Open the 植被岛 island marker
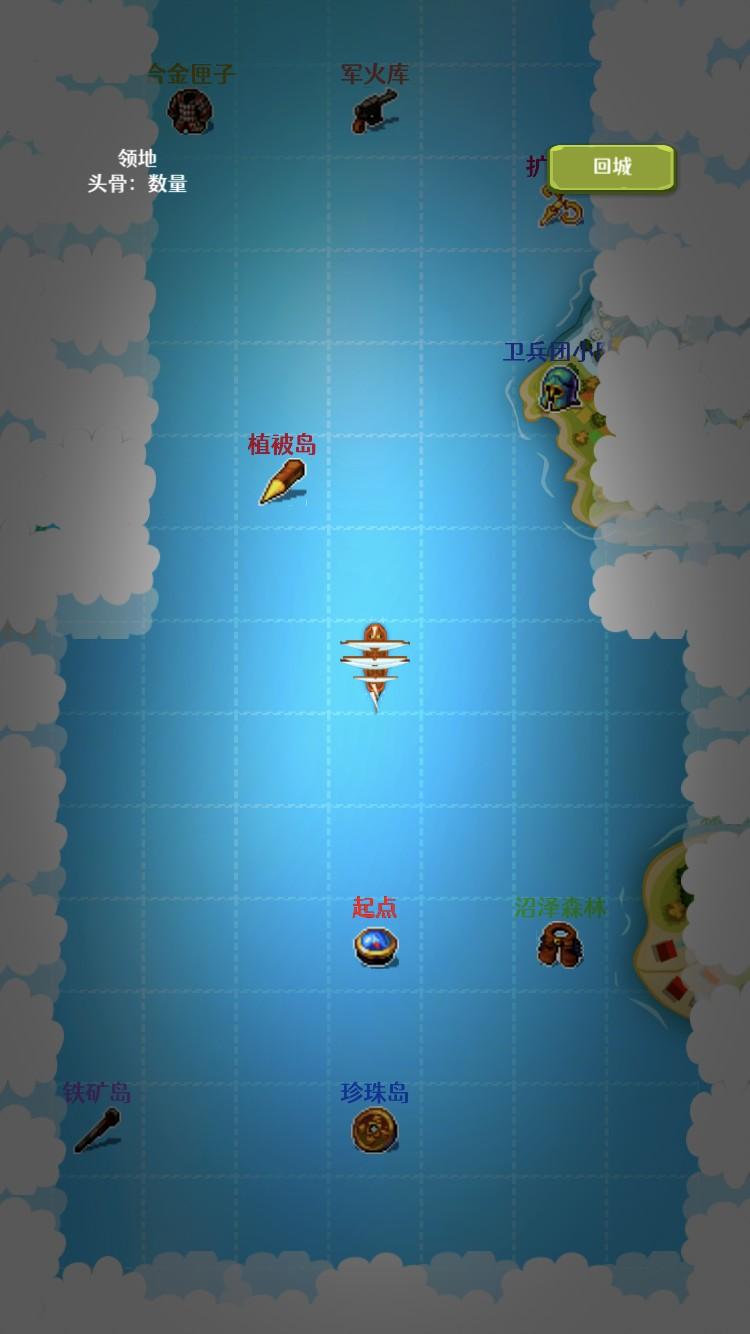The height and width of the screenshot is (1334, 750). tap(282, 481)
